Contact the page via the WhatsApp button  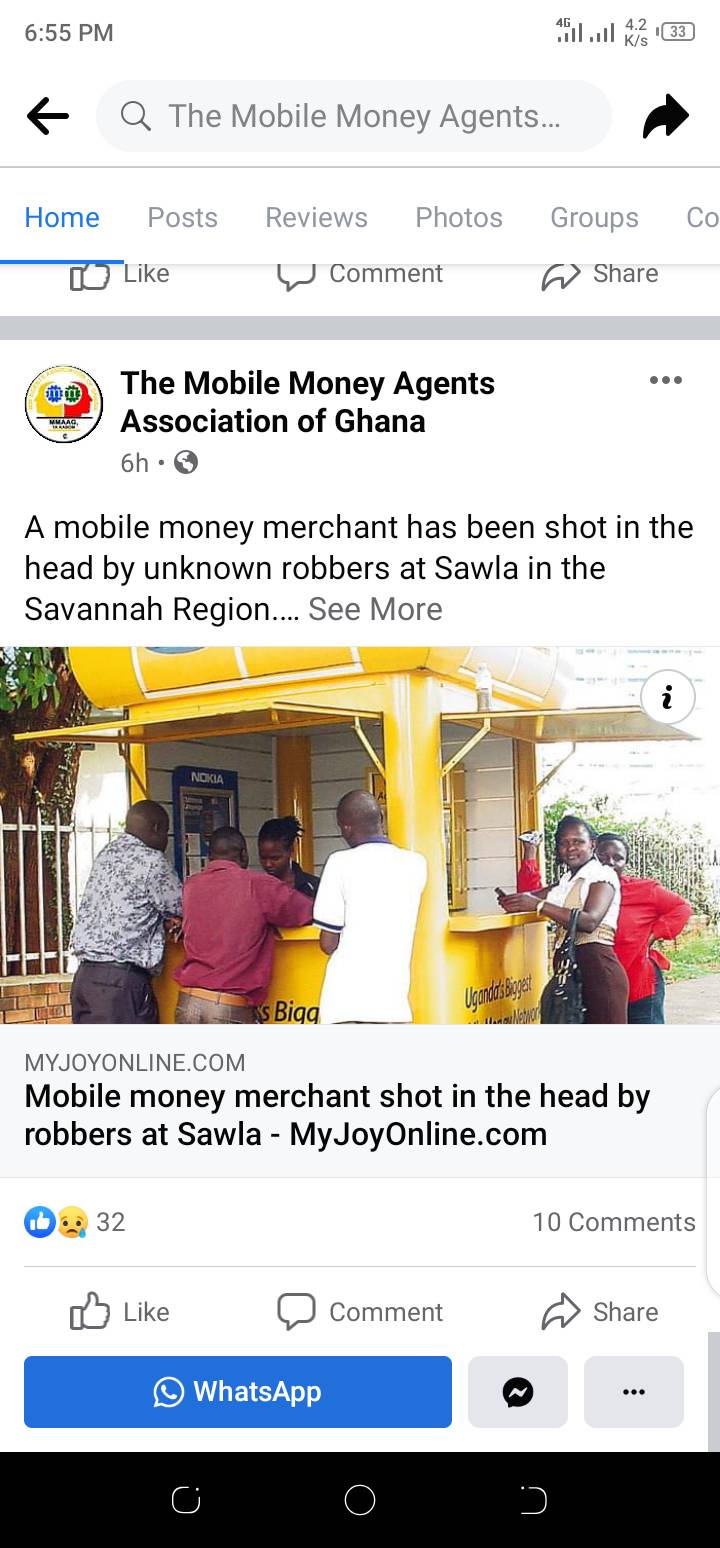(x=238, y=1392)
